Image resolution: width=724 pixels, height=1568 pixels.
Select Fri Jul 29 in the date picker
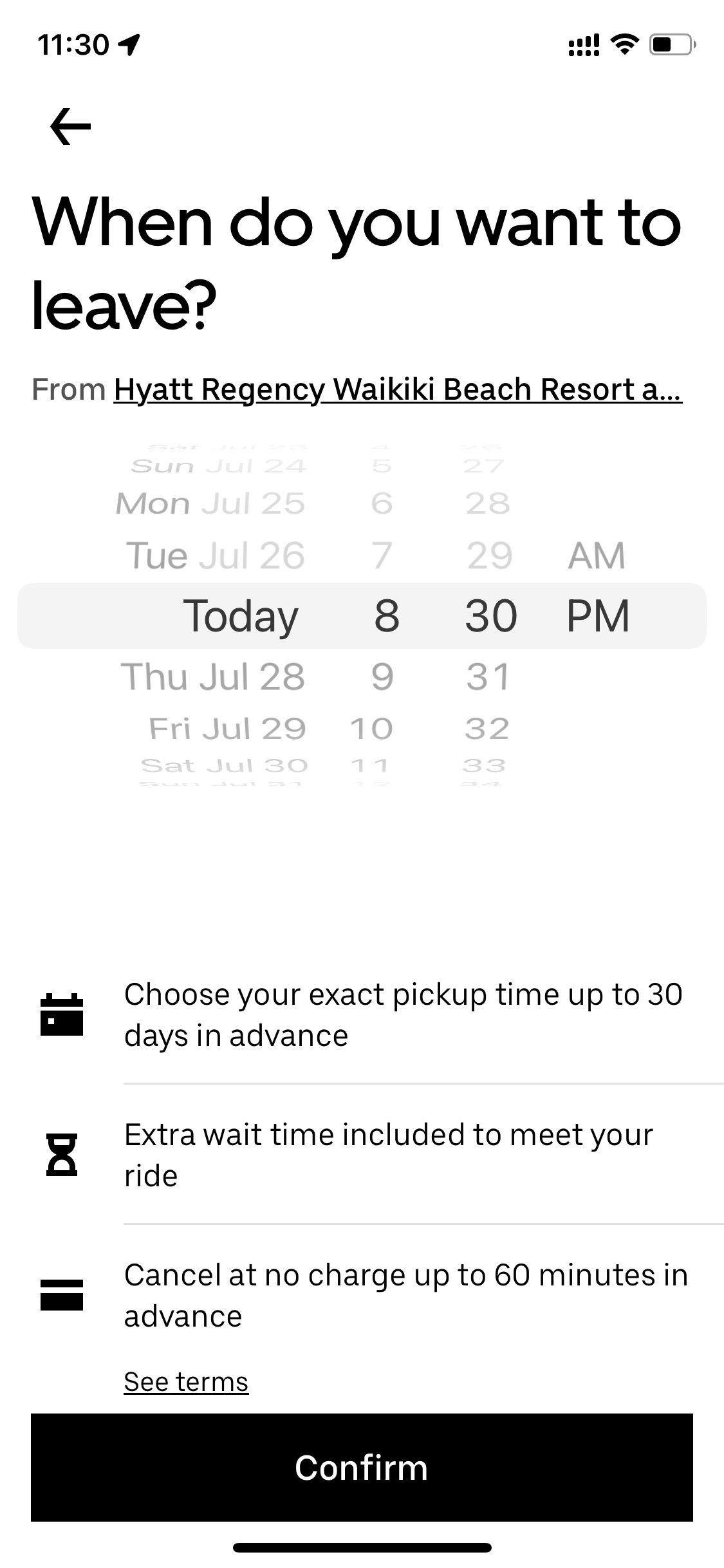tap(227, 729)
